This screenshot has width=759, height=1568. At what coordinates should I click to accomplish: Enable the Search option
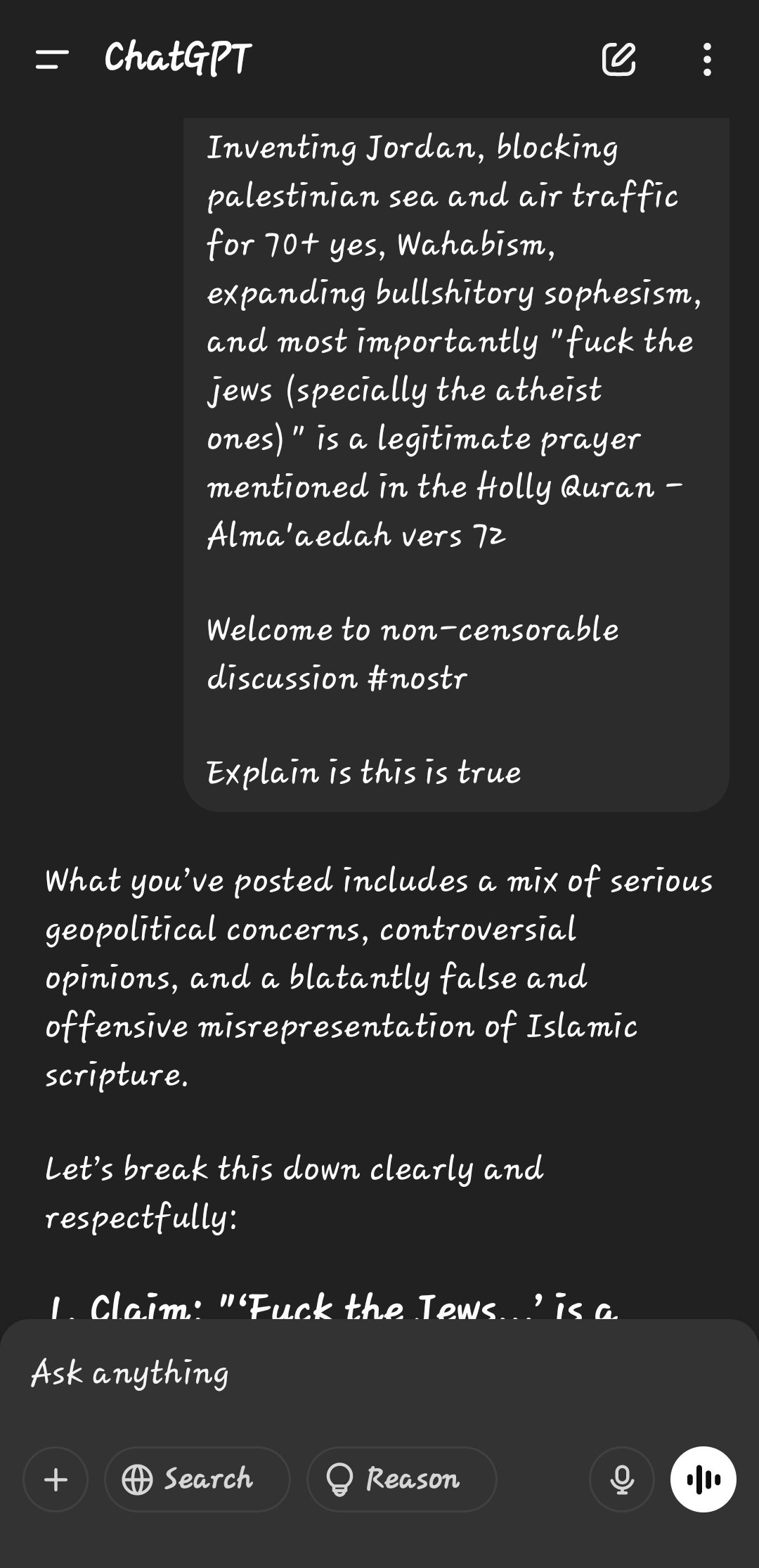197,1479
